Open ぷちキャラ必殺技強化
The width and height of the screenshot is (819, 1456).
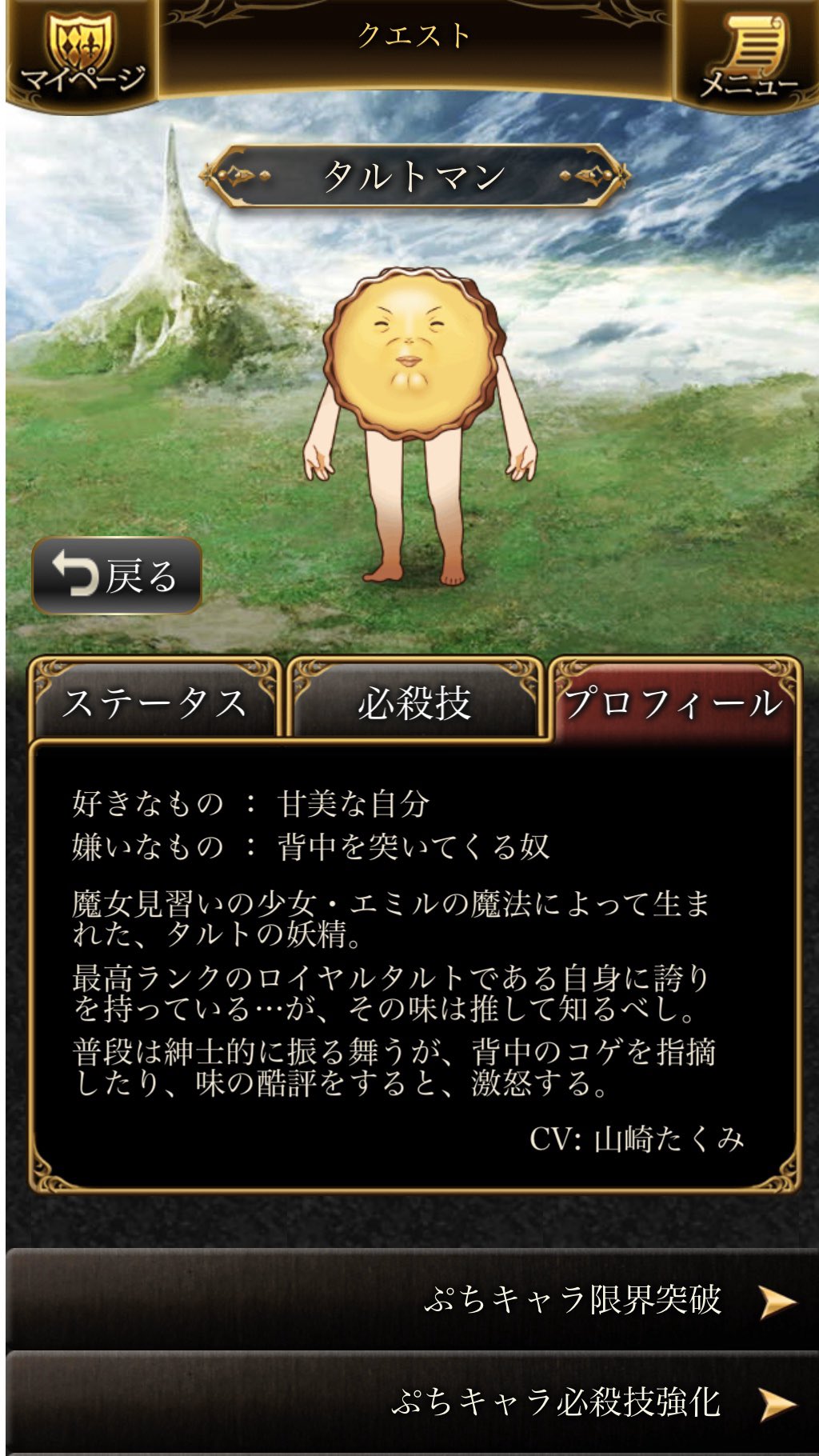click(413, 1402)
